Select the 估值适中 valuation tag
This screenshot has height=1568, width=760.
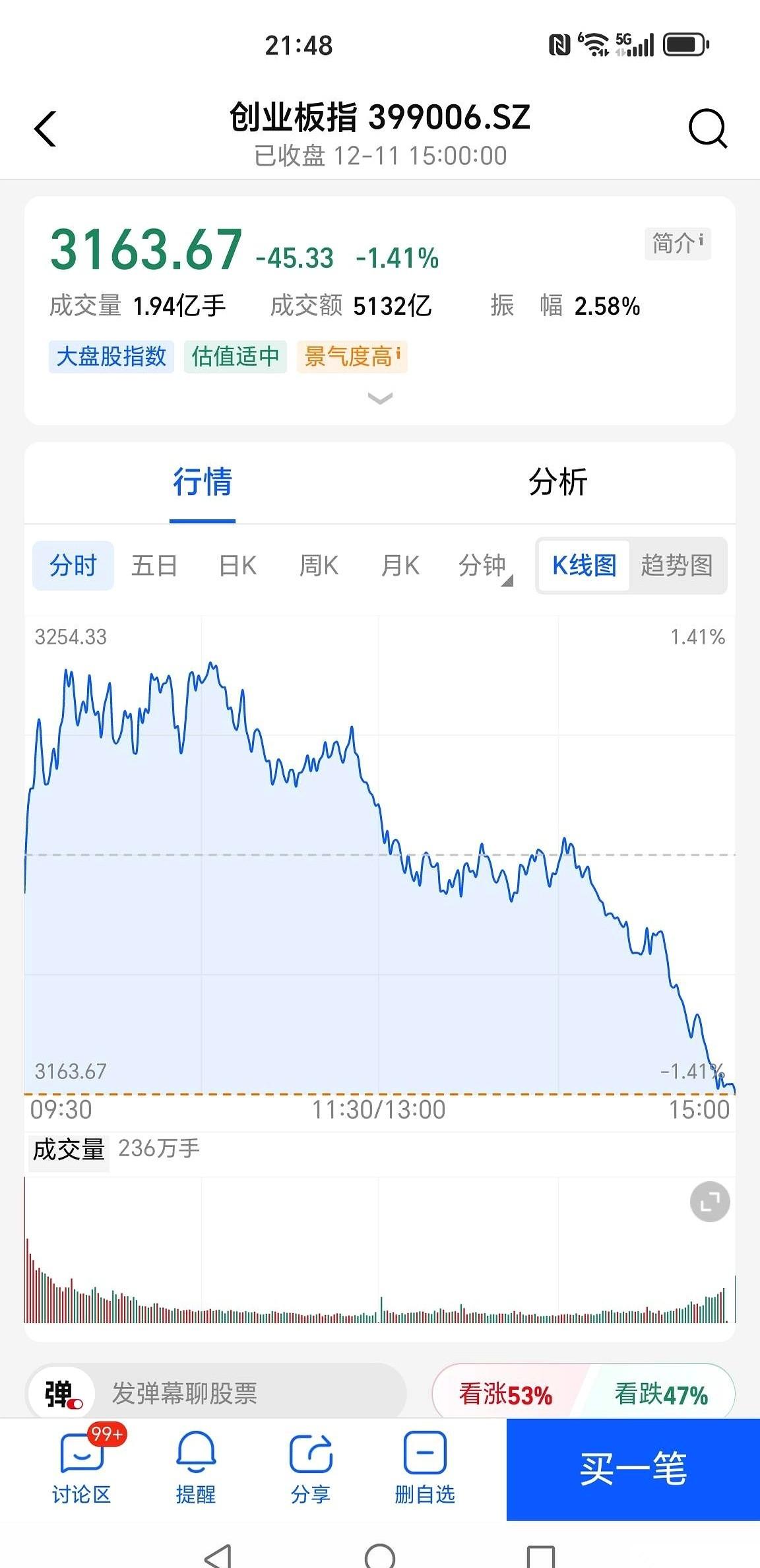(235, 357)
